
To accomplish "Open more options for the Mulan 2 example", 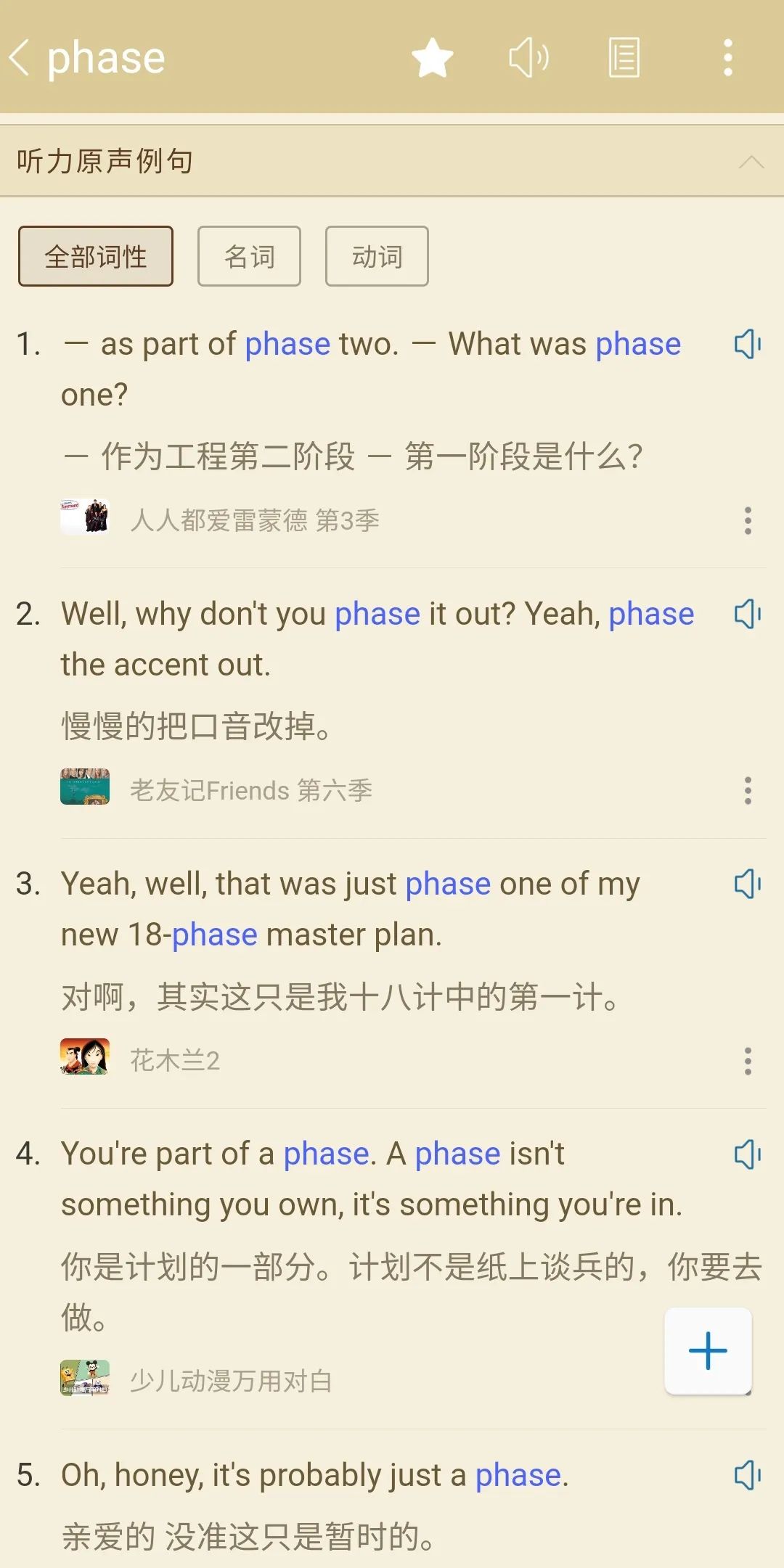I will [x=747, y=1062].
